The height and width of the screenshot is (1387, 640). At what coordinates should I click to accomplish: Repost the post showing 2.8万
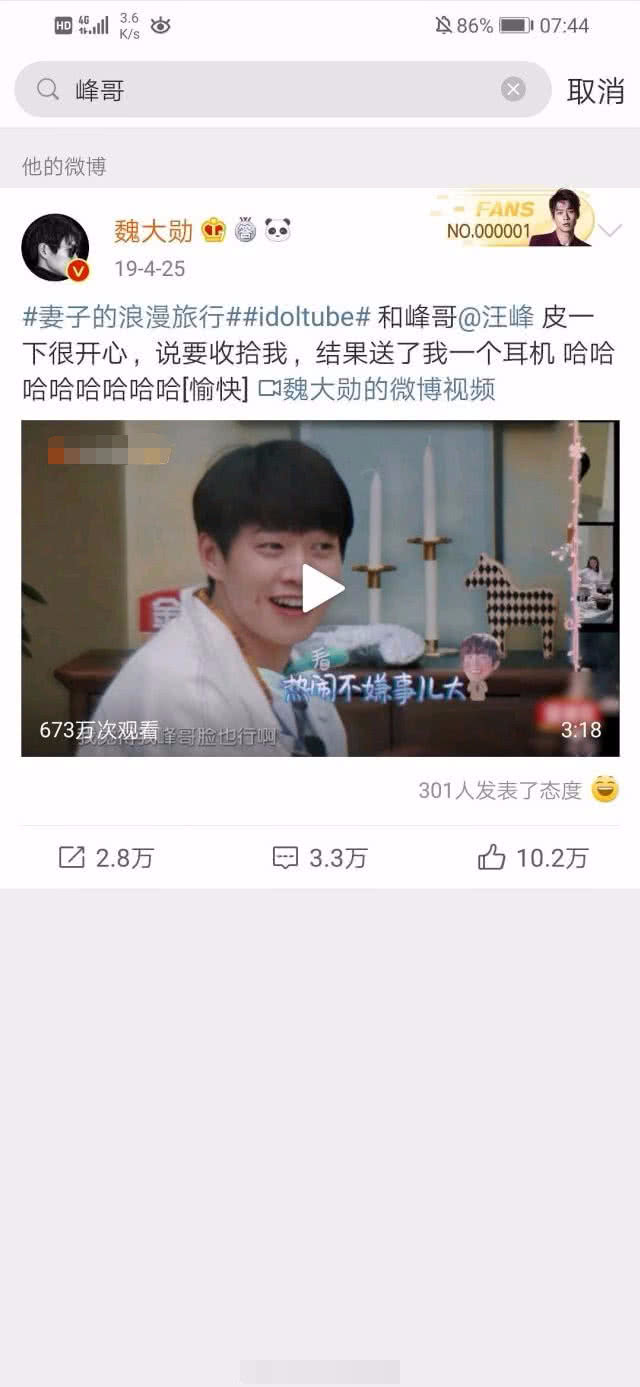pos(106,857)
